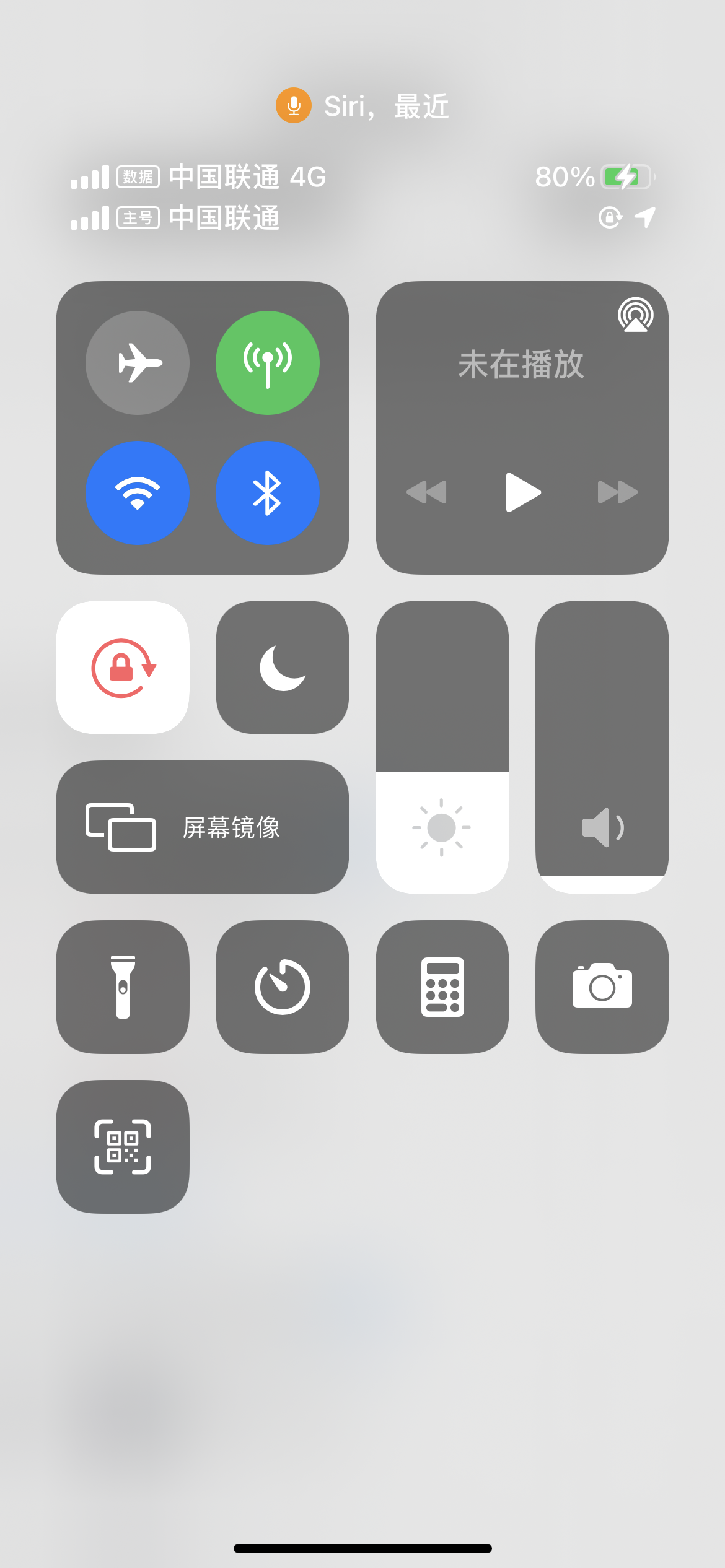The height and width of the screenshot is (1568, 725).
Task: Disable Wi-Fi
Action: tap(138, 493)
